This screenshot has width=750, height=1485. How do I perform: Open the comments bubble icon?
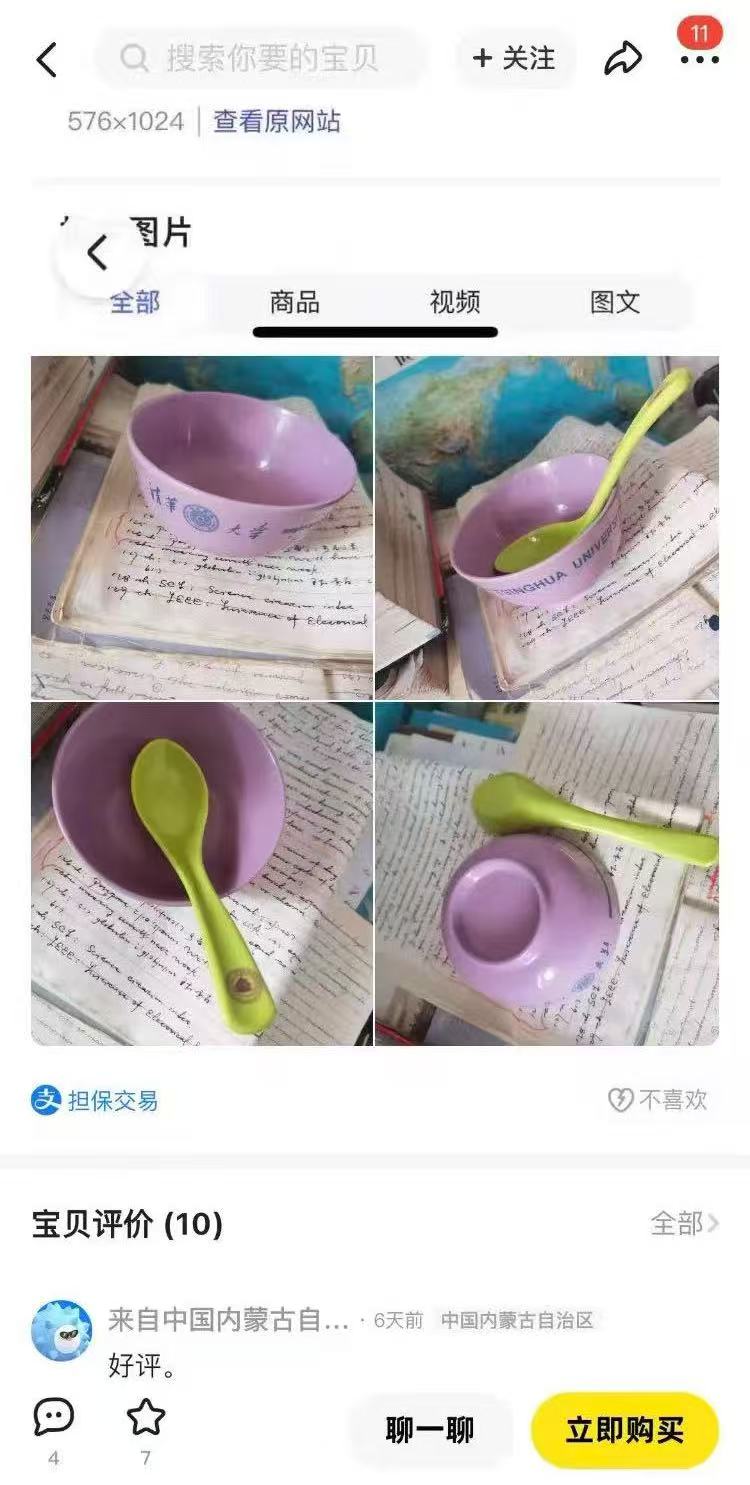click(x=54, y=1417)
